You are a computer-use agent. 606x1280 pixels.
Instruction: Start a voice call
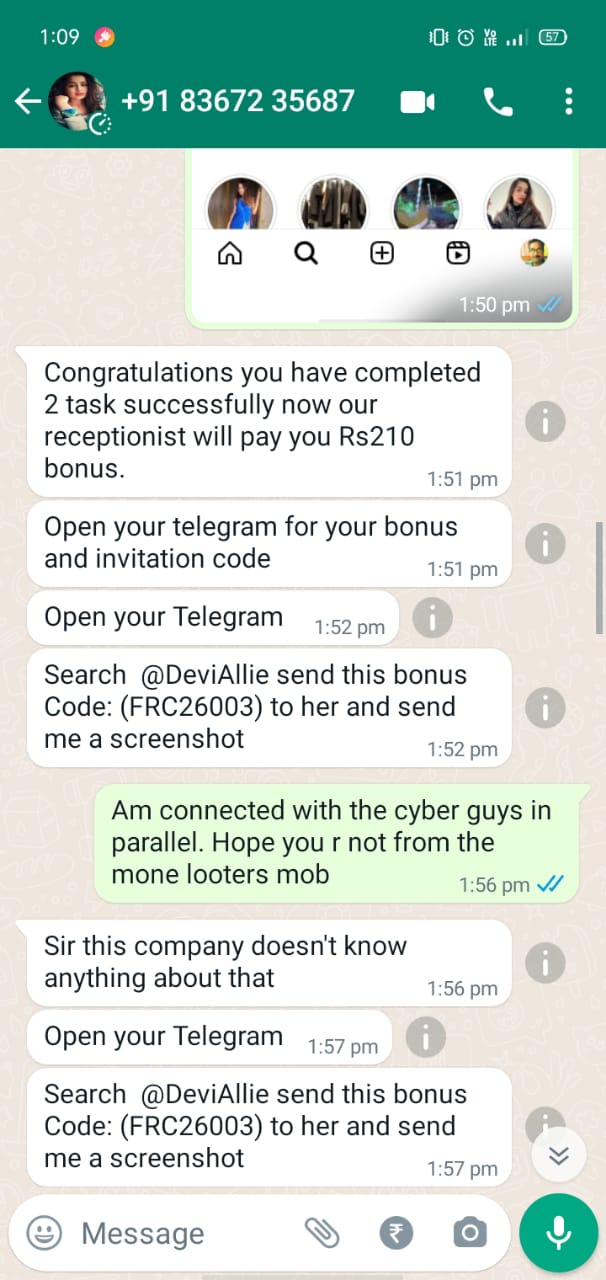[x=496, y=101]
